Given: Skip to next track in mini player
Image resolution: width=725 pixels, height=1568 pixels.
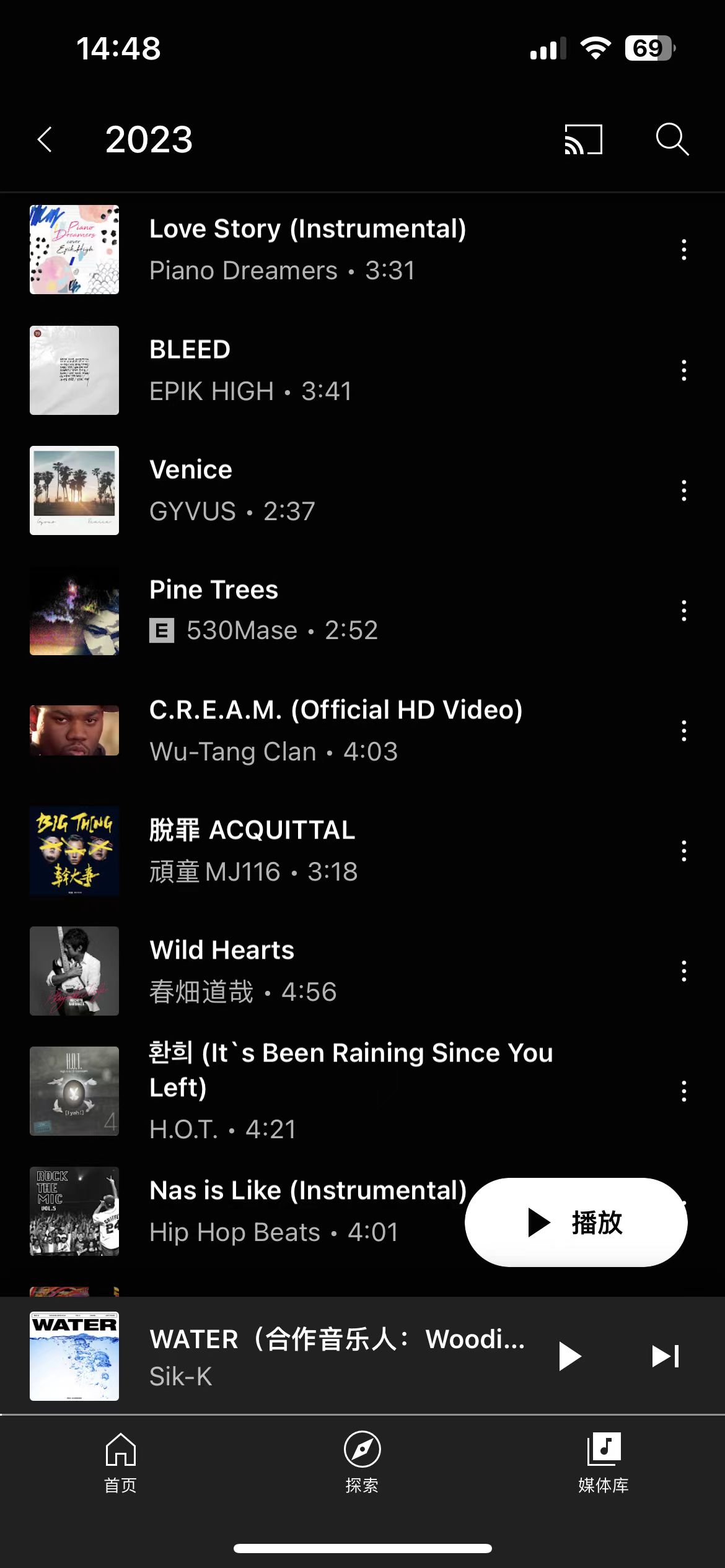Looking at the screenshot, I should coord(666,1356).
